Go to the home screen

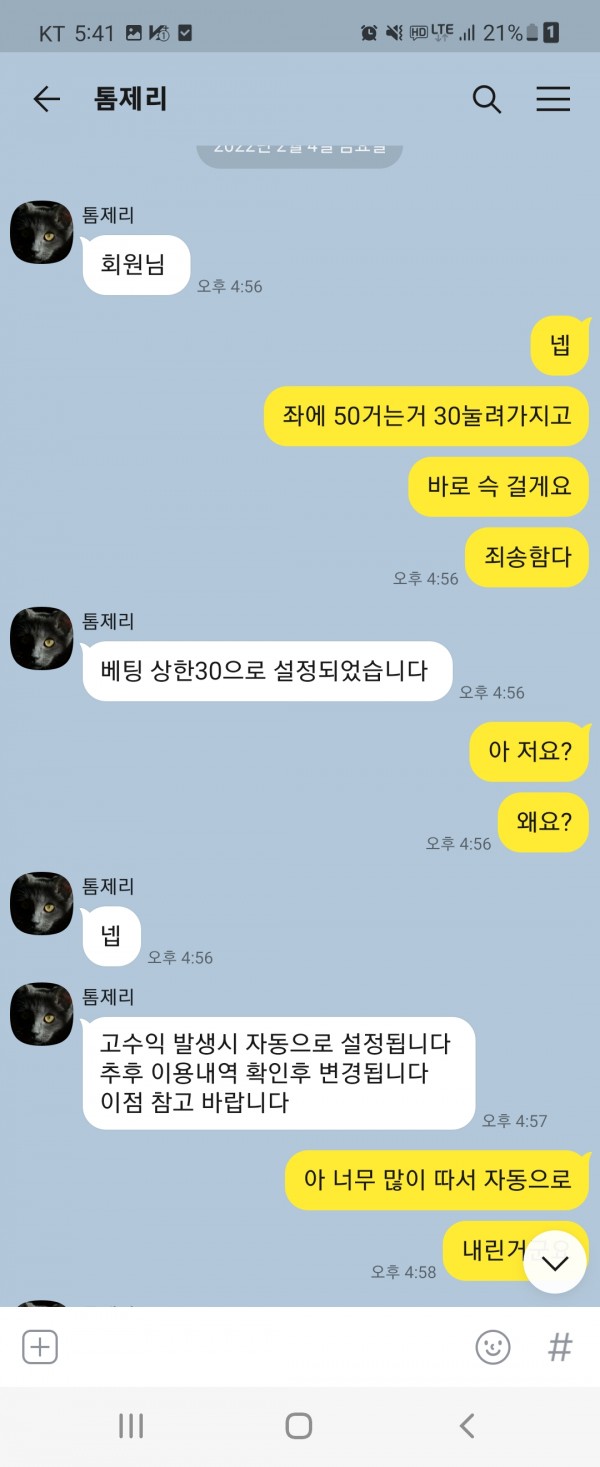[299, 1426]
